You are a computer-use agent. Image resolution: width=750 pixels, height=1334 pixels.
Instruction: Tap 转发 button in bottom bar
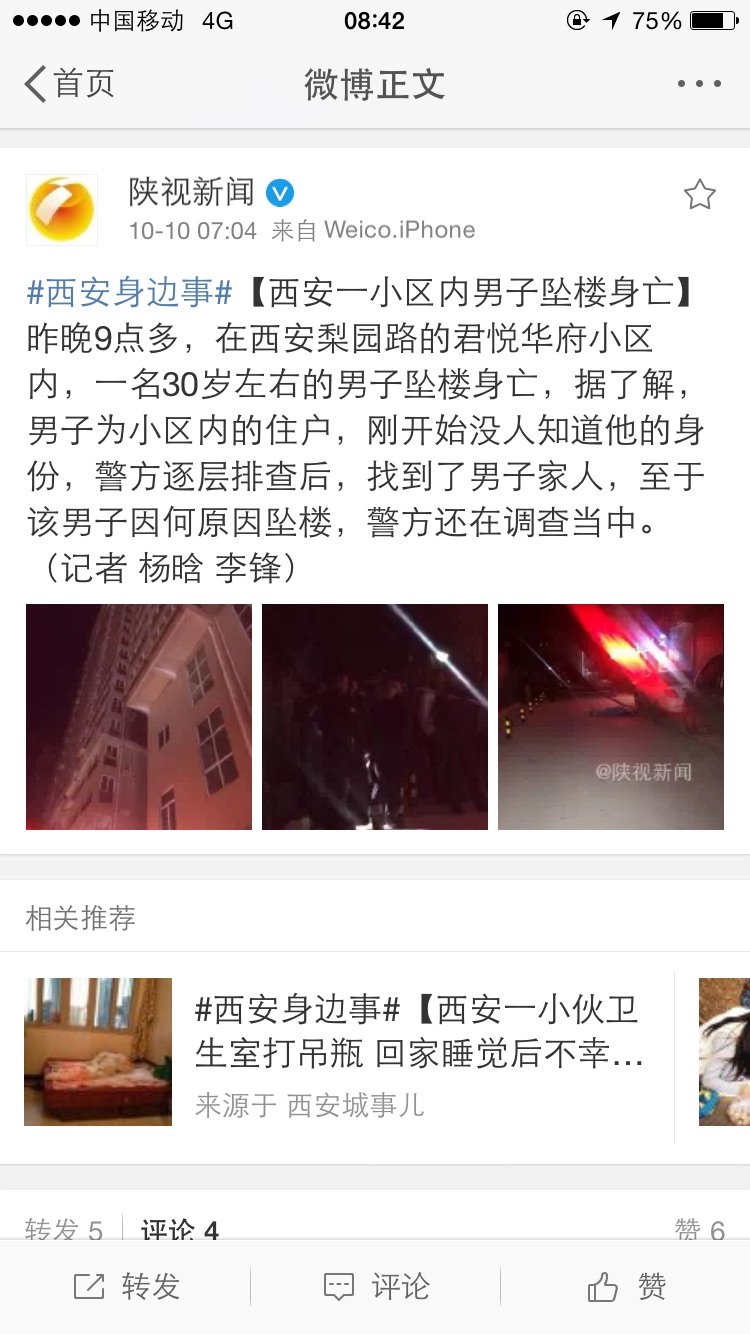(126, 1287)
